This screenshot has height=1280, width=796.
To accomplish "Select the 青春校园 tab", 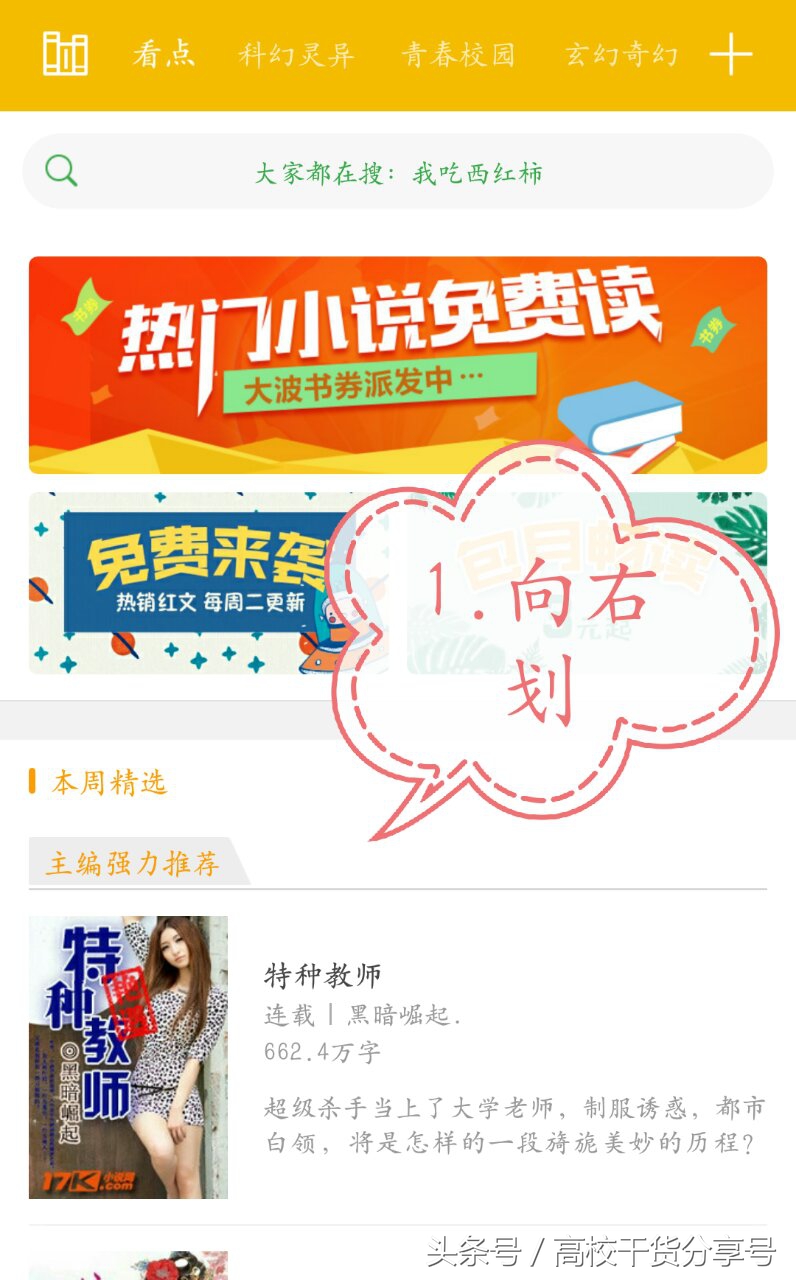I will 459,54.
